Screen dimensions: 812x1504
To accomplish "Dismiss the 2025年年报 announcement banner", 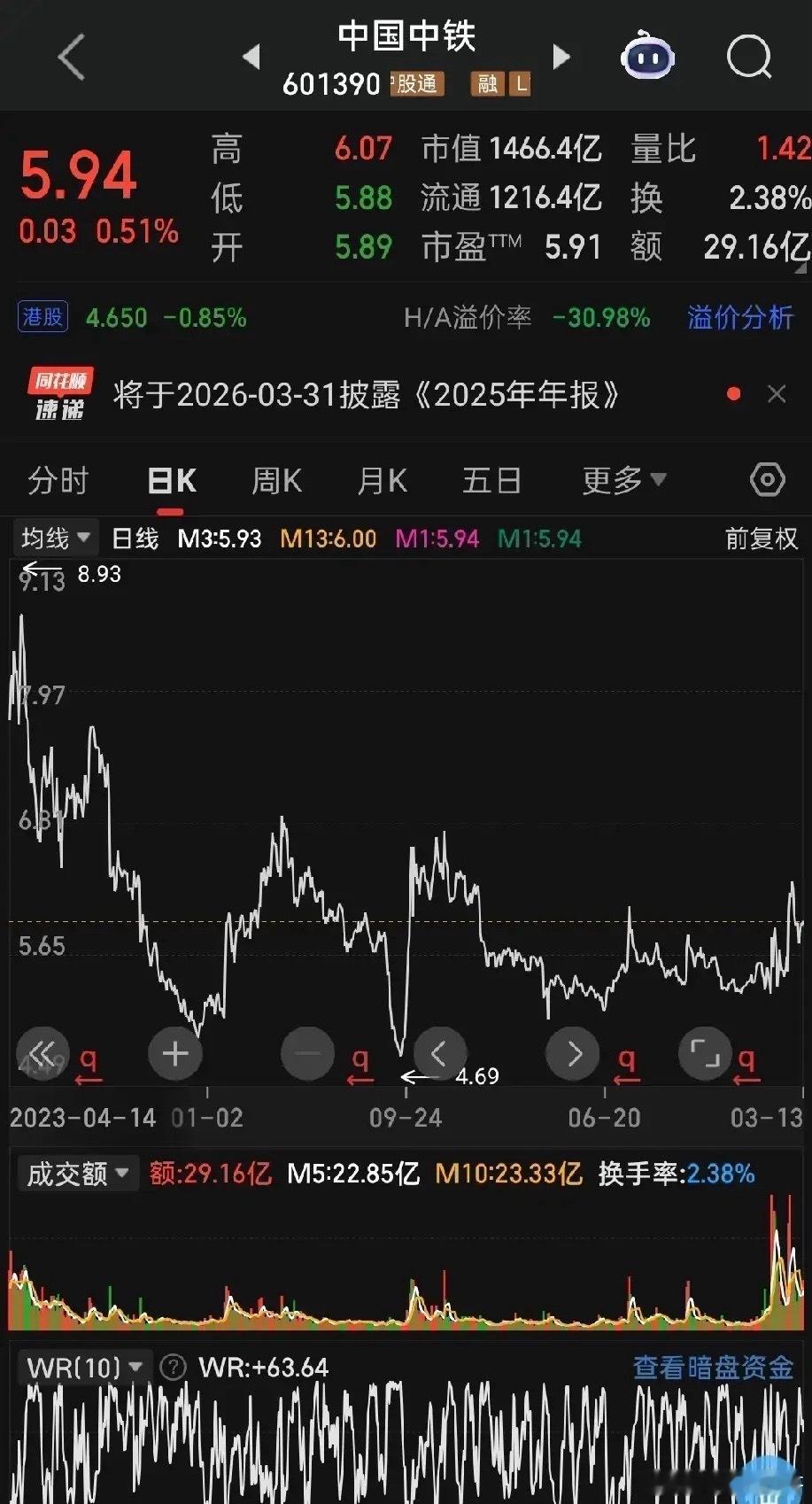I will [x=777, y=393].
